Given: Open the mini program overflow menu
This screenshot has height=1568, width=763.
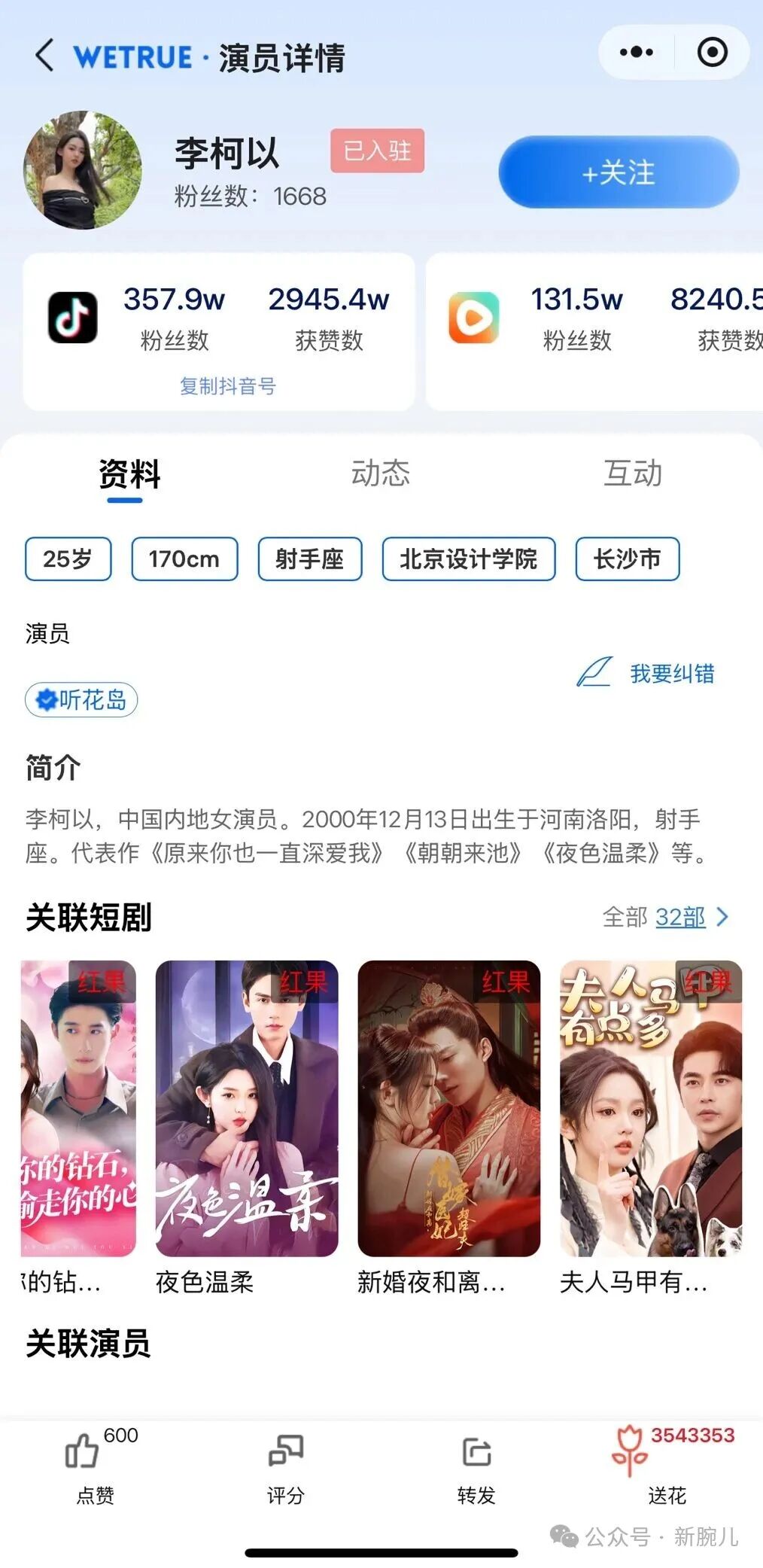Looking at the screenshot, I should [x=636, y=52].
